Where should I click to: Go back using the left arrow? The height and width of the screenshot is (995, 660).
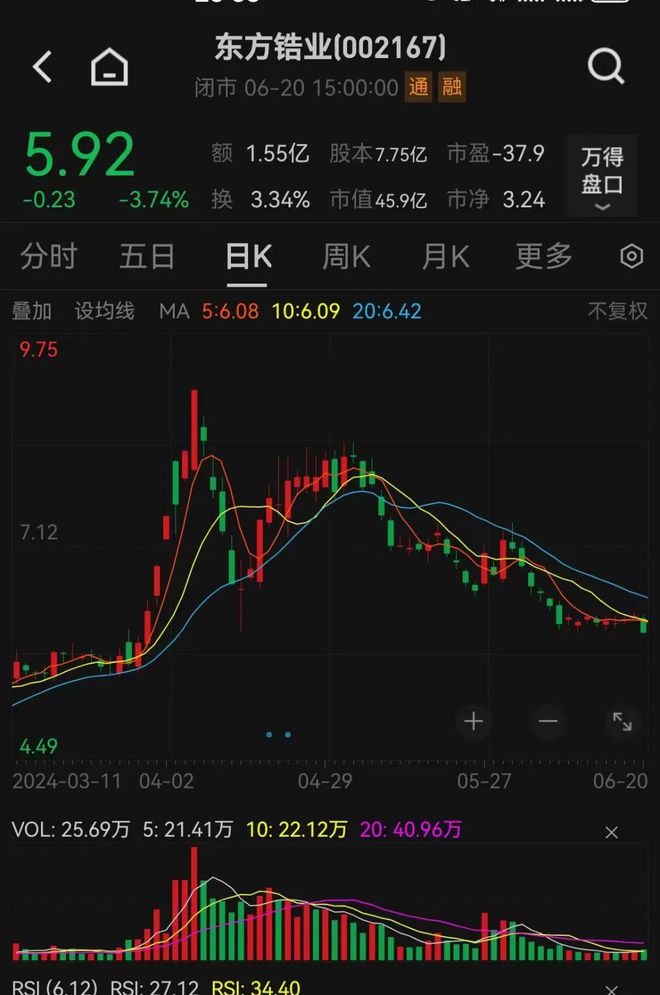[42, 68]
